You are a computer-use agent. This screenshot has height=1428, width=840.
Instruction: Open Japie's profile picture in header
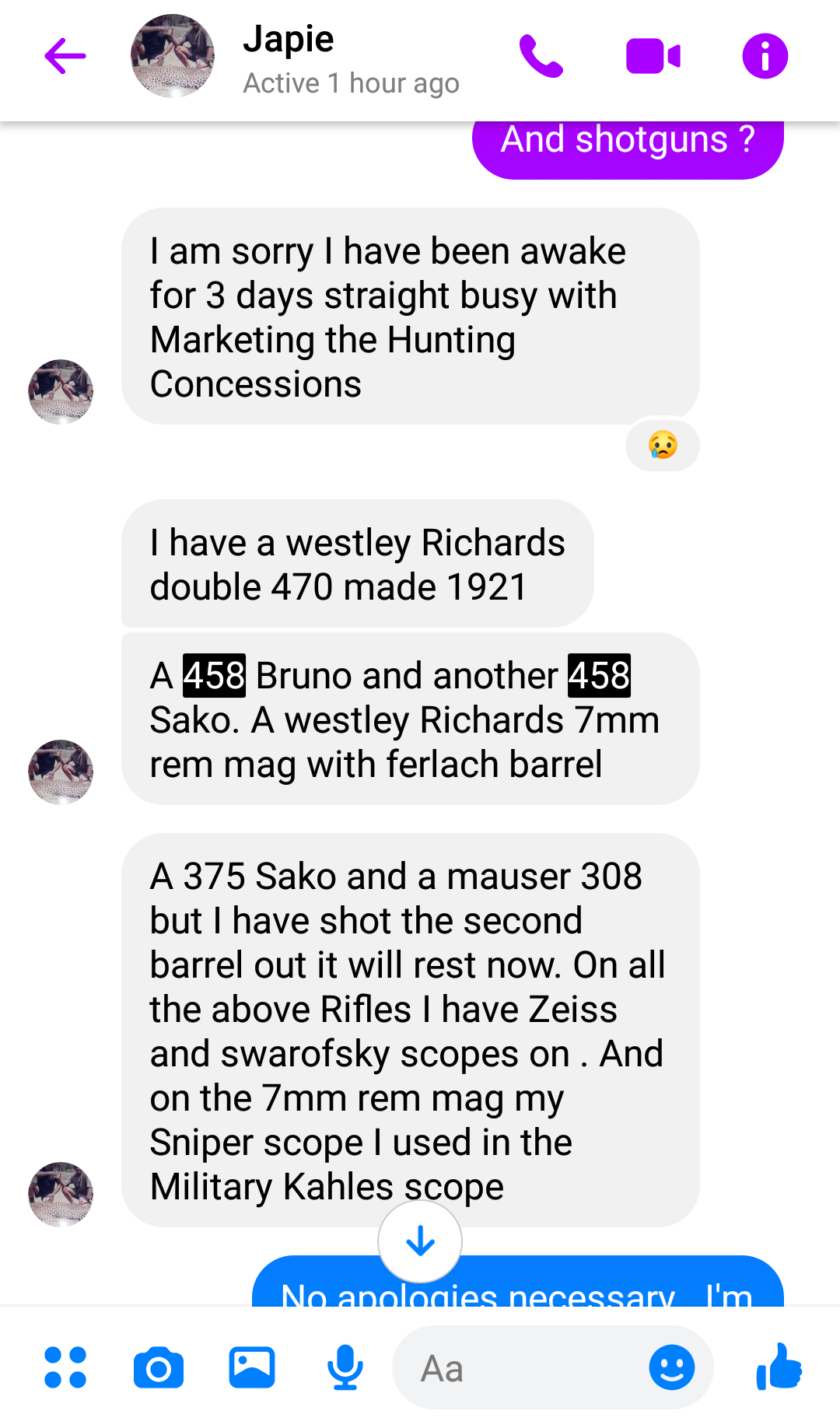click(x=173, y=56)
